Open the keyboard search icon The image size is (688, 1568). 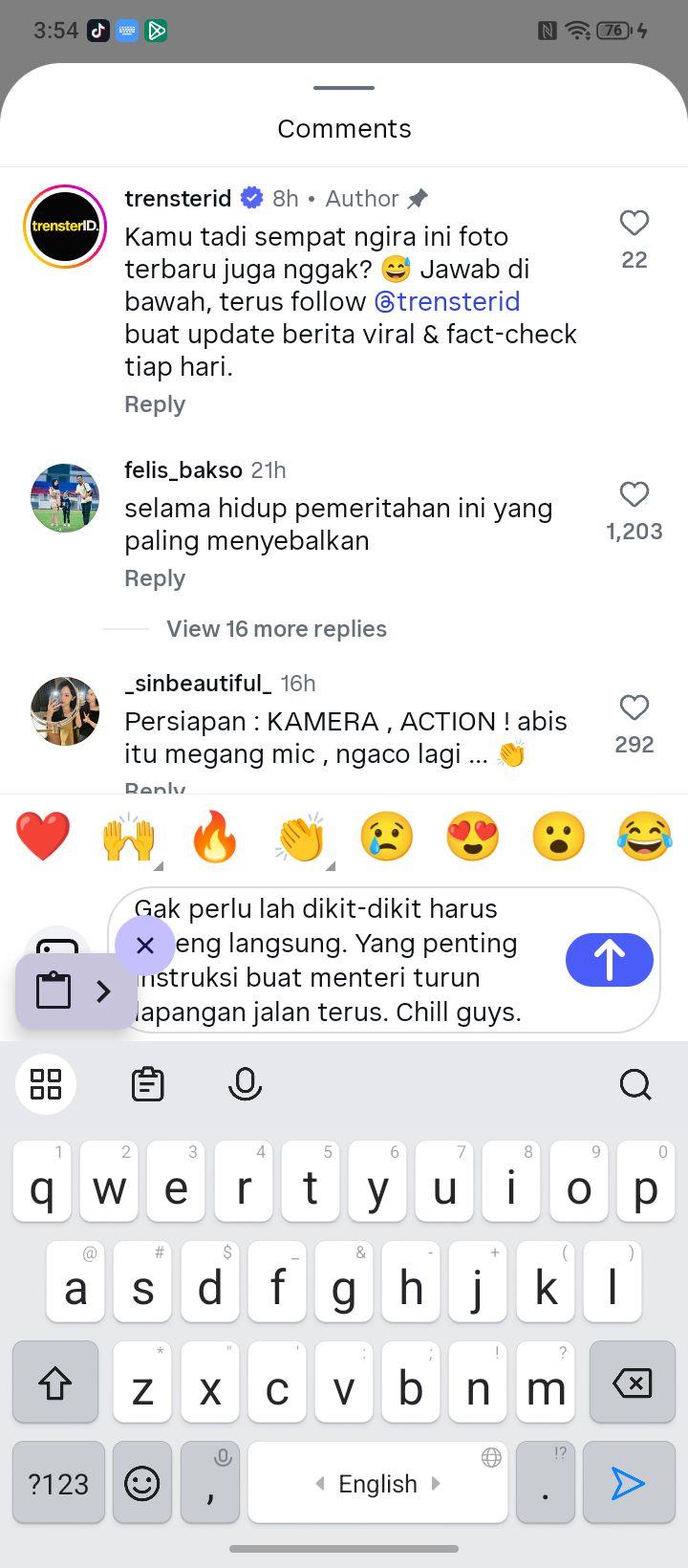tap(635, 1084)
